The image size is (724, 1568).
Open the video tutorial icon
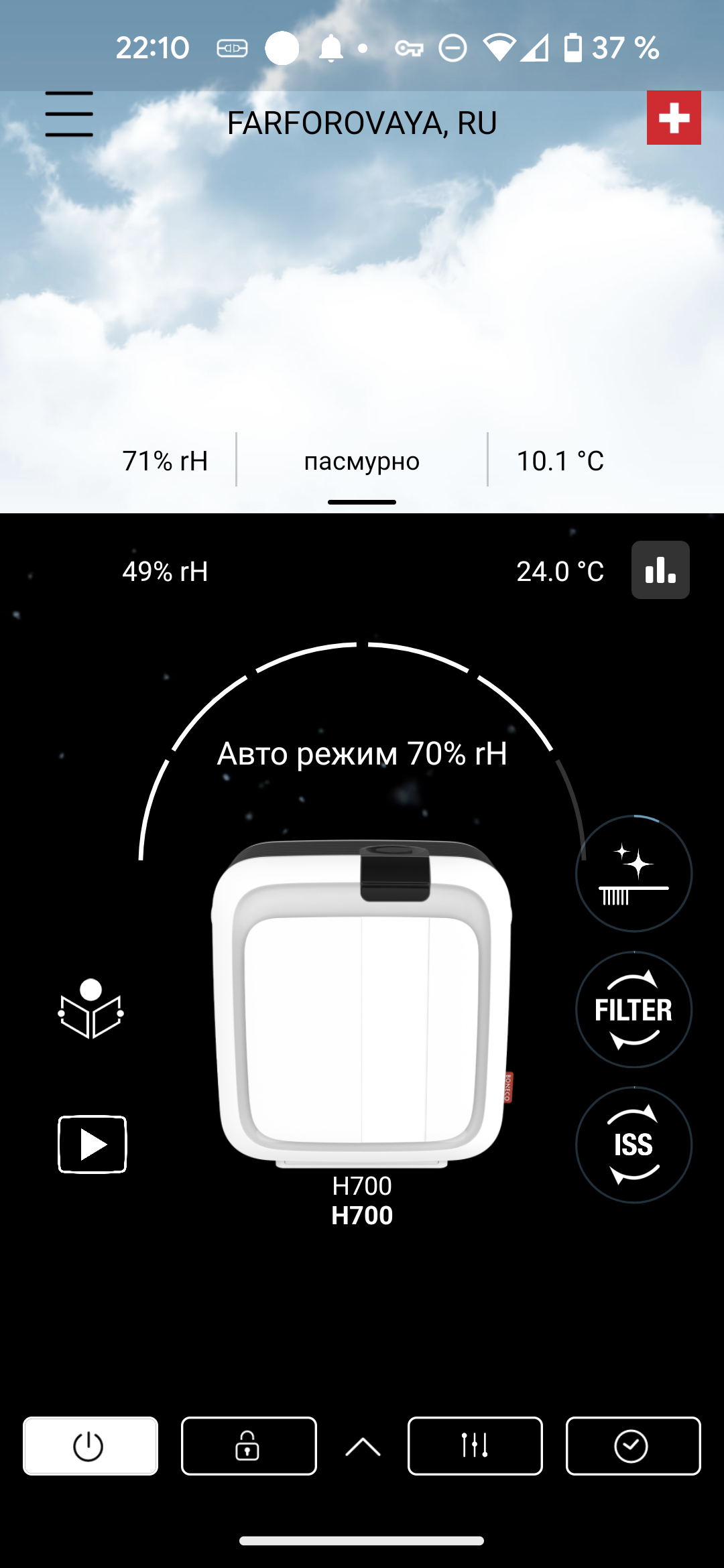tap(93, 1145)
